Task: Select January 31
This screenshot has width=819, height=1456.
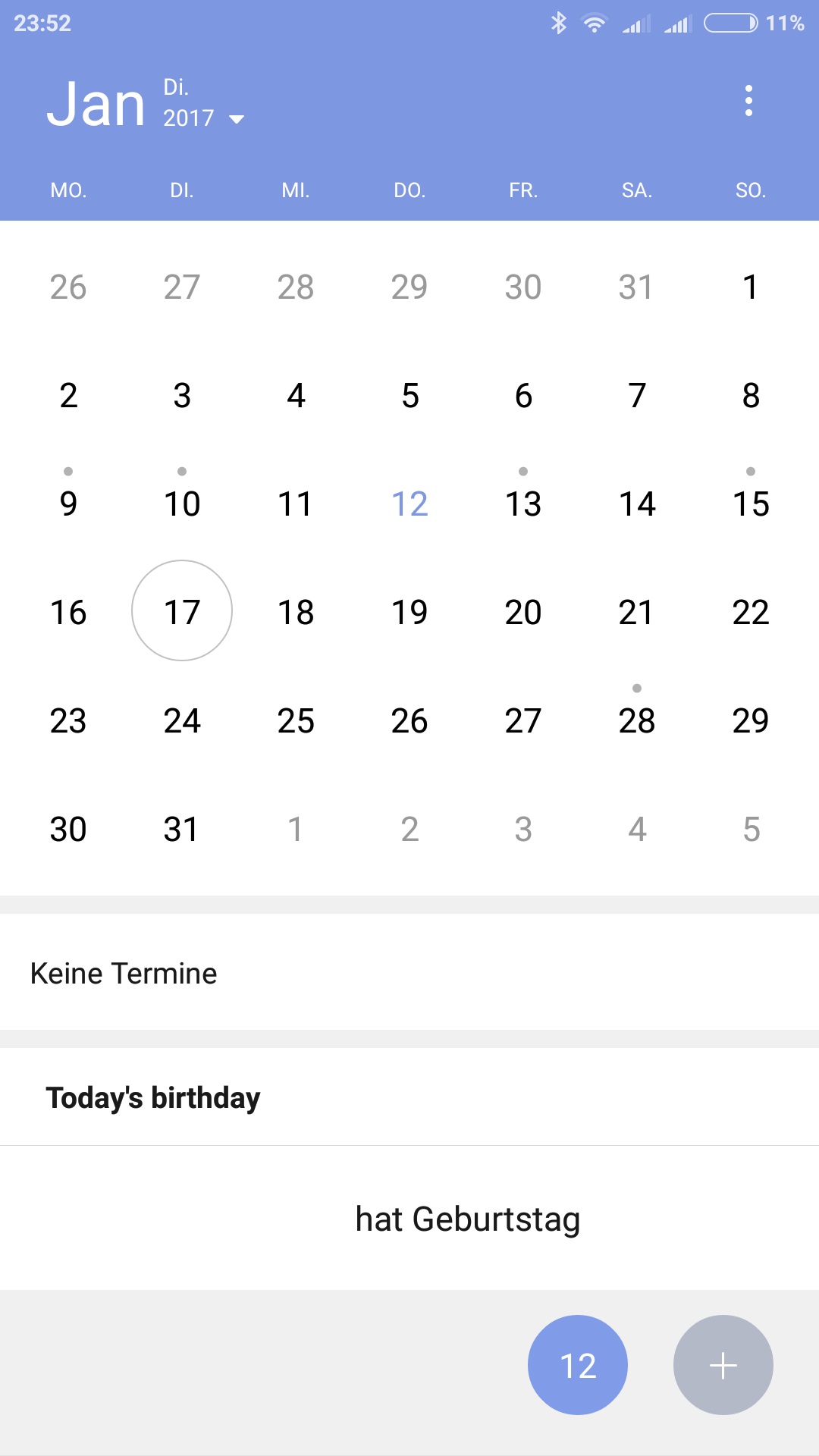Action: 182,829
